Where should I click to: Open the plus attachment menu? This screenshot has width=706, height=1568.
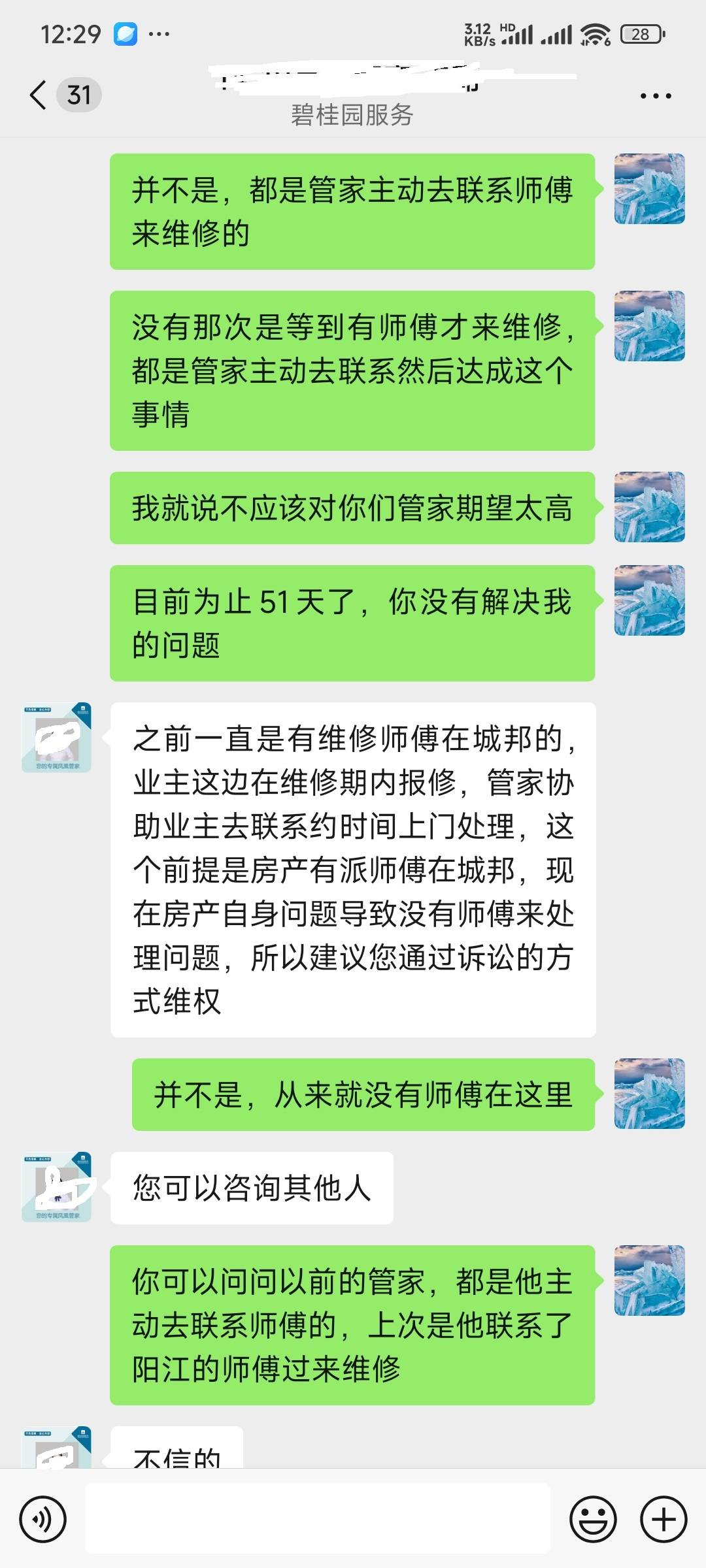pyautogui.click(x=664, y=1519)
